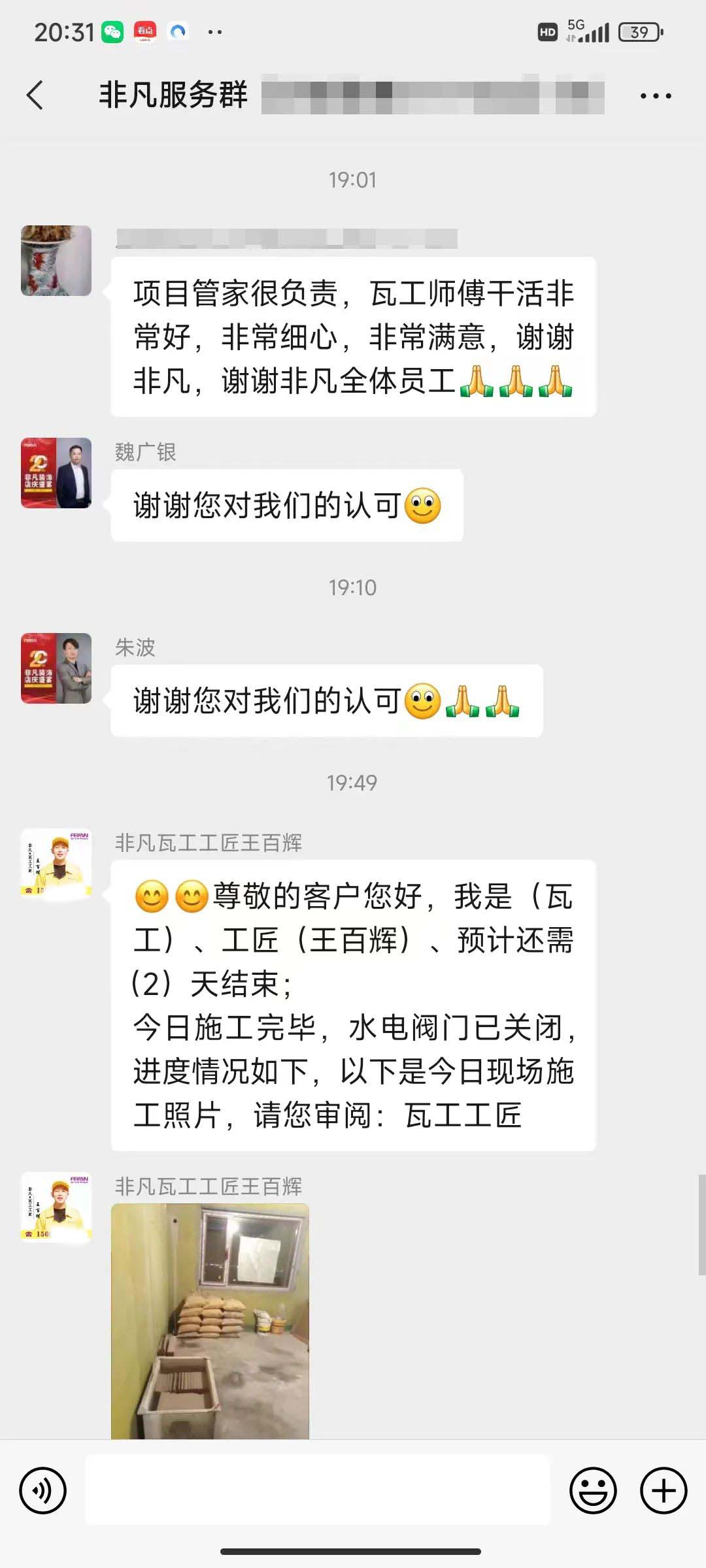This screenshot has width=706, height=1568.
Task: Open the emoji sticker panel
Action: tap(593, 1490)
